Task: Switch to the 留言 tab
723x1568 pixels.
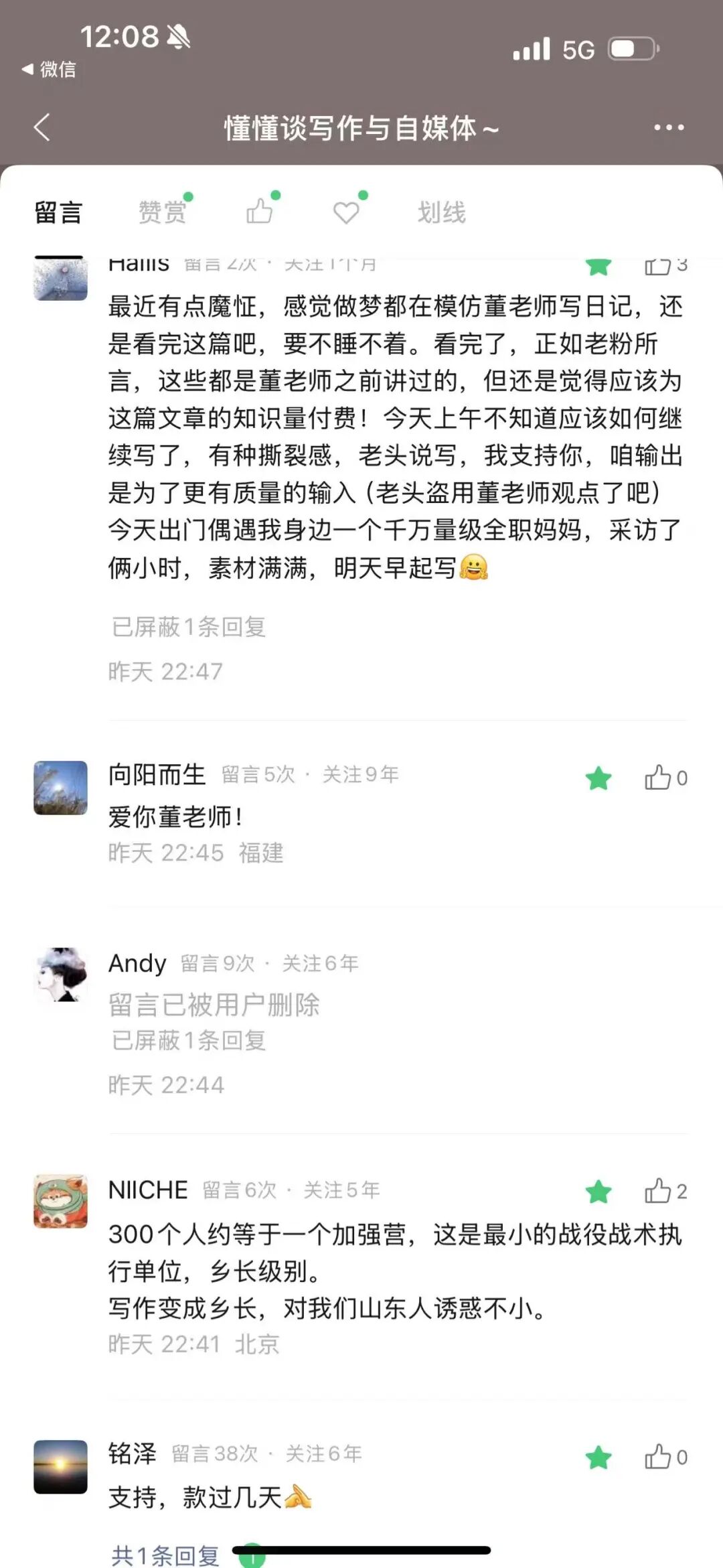Action: 58,213
